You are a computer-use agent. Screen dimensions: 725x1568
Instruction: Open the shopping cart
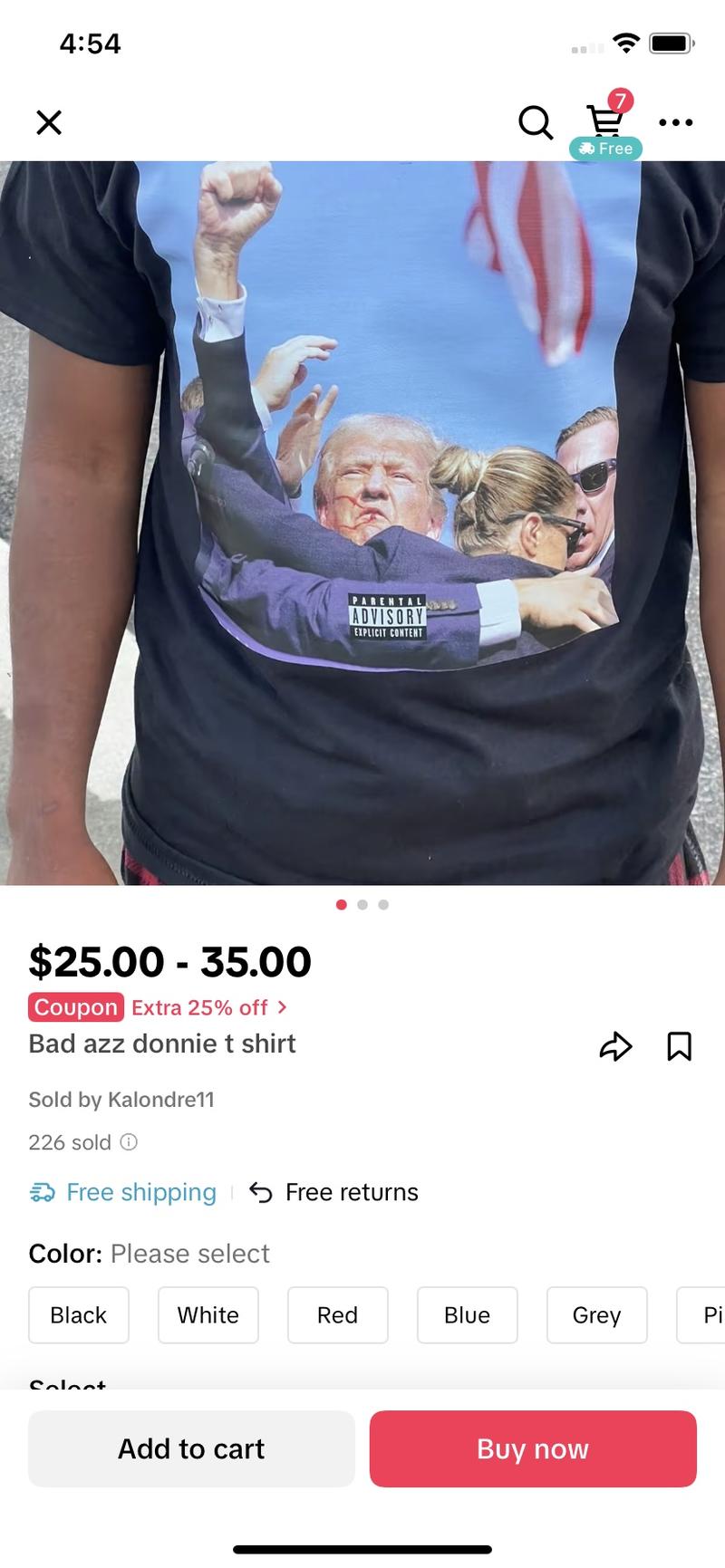(x=604, y=122)
